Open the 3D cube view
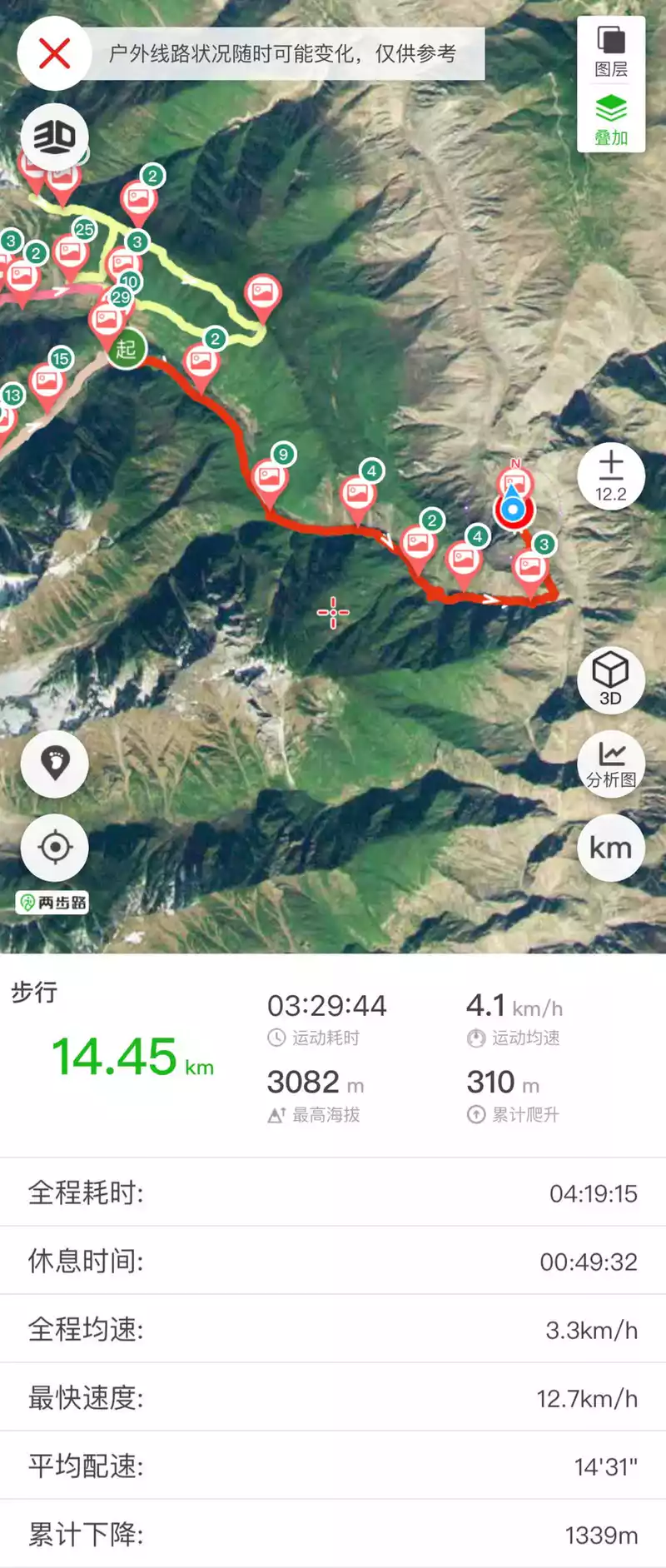Screen dimensions: 666x1568 point(611,679)
